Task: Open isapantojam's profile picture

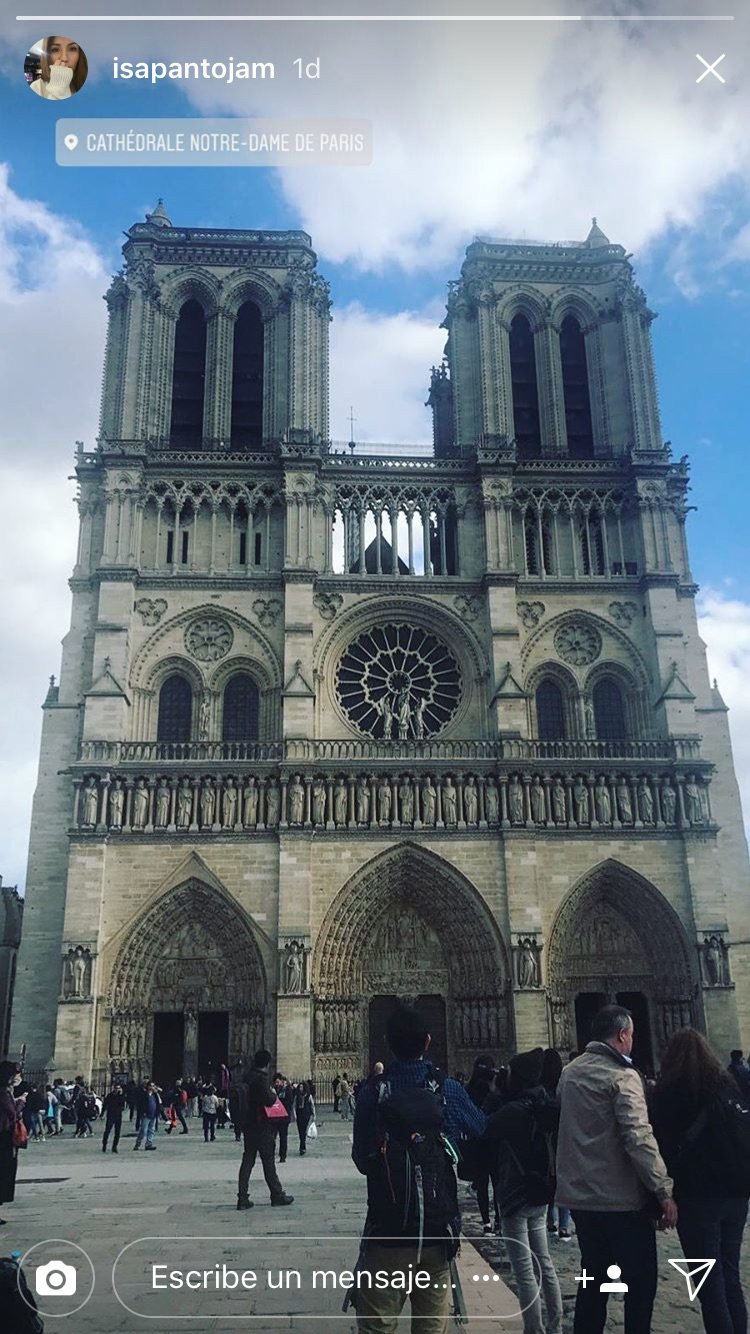Action: (56, 68)
